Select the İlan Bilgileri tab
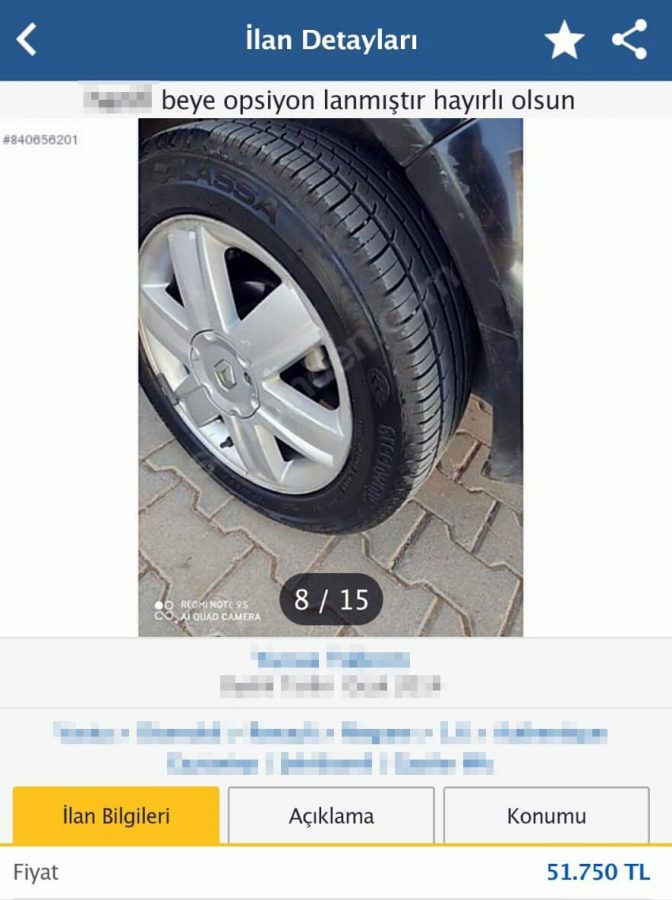Viewport: 672px width, 900px height. [116, 816]
